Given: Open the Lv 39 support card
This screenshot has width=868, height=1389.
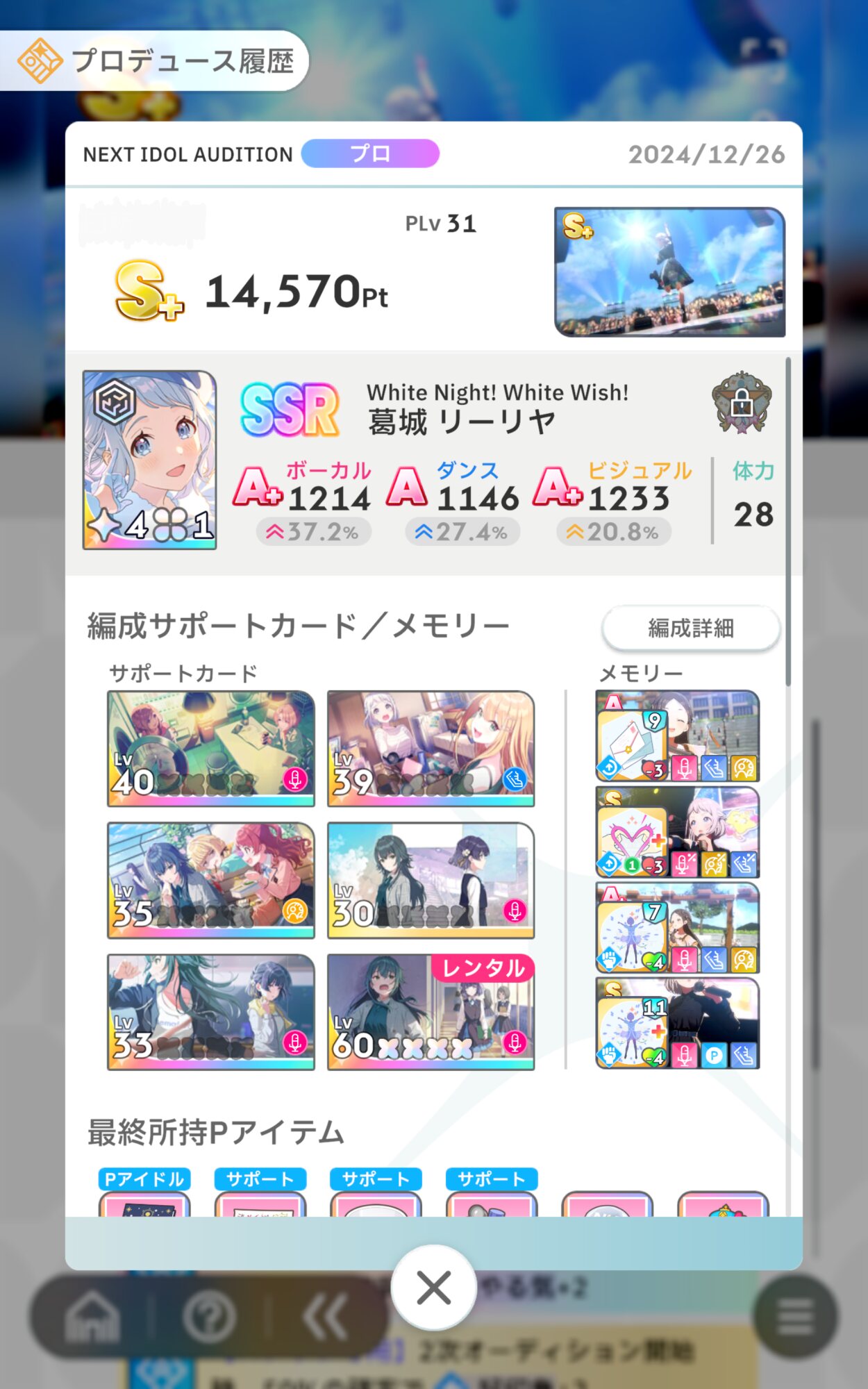Looking at the screenshot, I should pyautogui.click(x=431, y=749).
